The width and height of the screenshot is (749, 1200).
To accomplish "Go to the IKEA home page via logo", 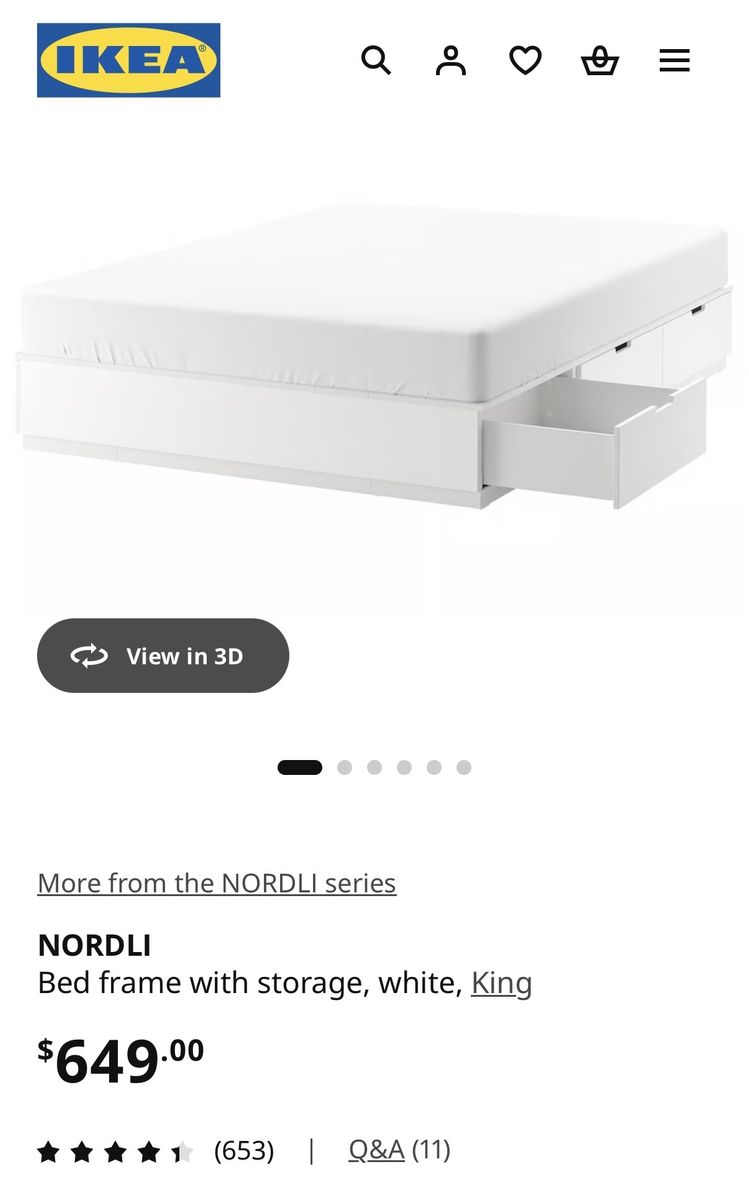I will click(x=128, y=61).
